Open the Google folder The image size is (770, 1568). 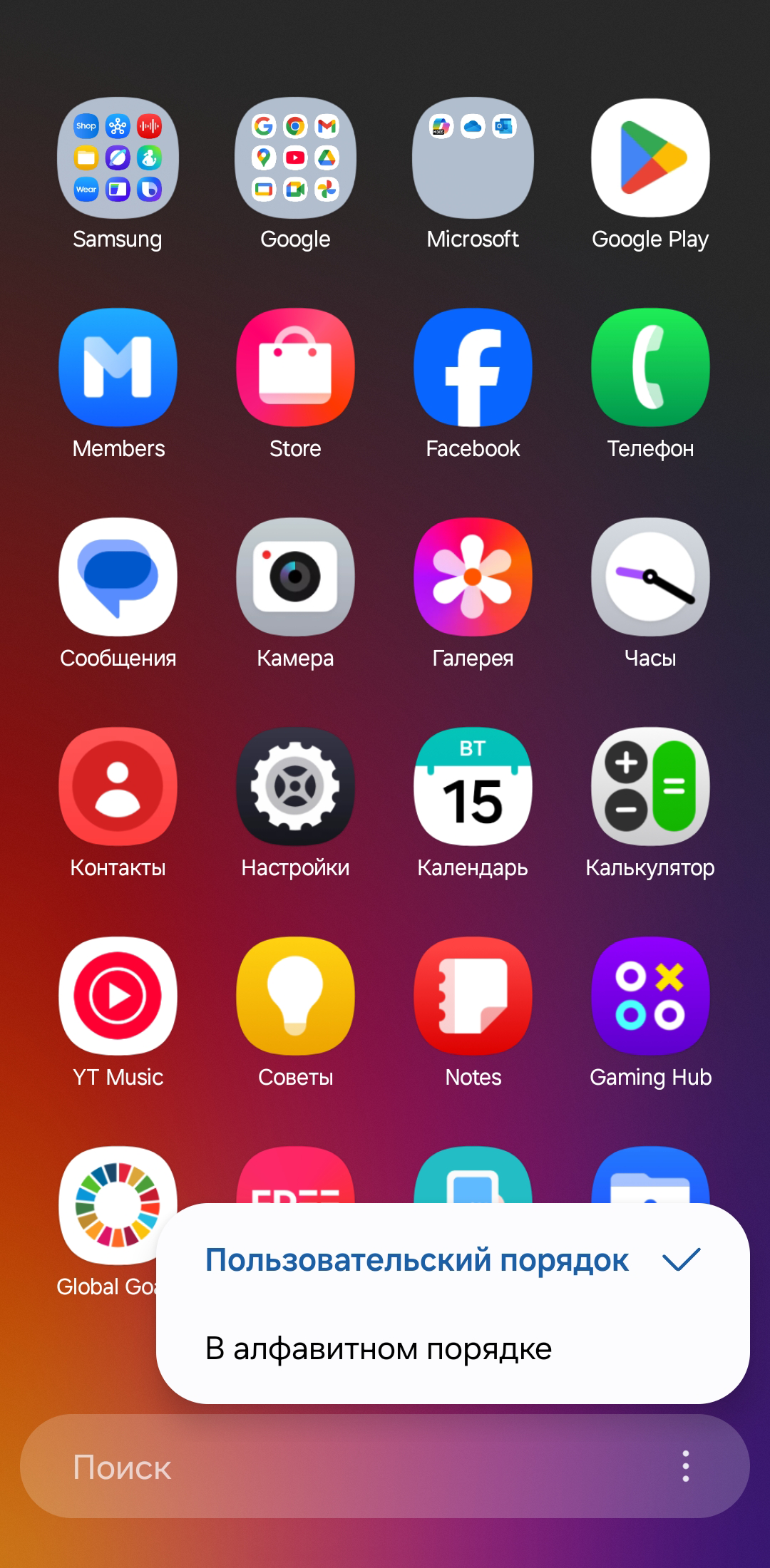(x=295, y=158)
